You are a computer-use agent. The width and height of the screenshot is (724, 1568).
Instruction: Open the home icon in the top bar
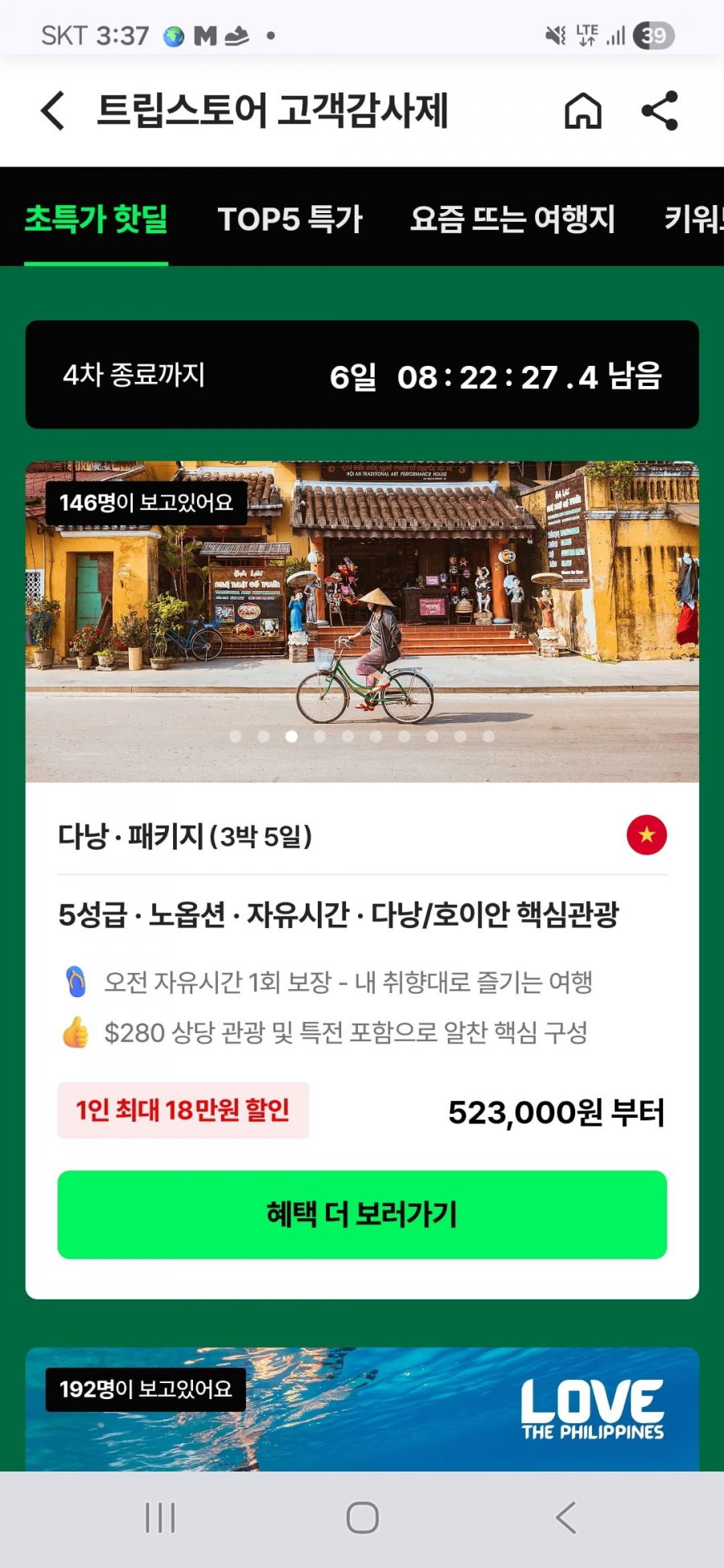[x=582, y=111]
